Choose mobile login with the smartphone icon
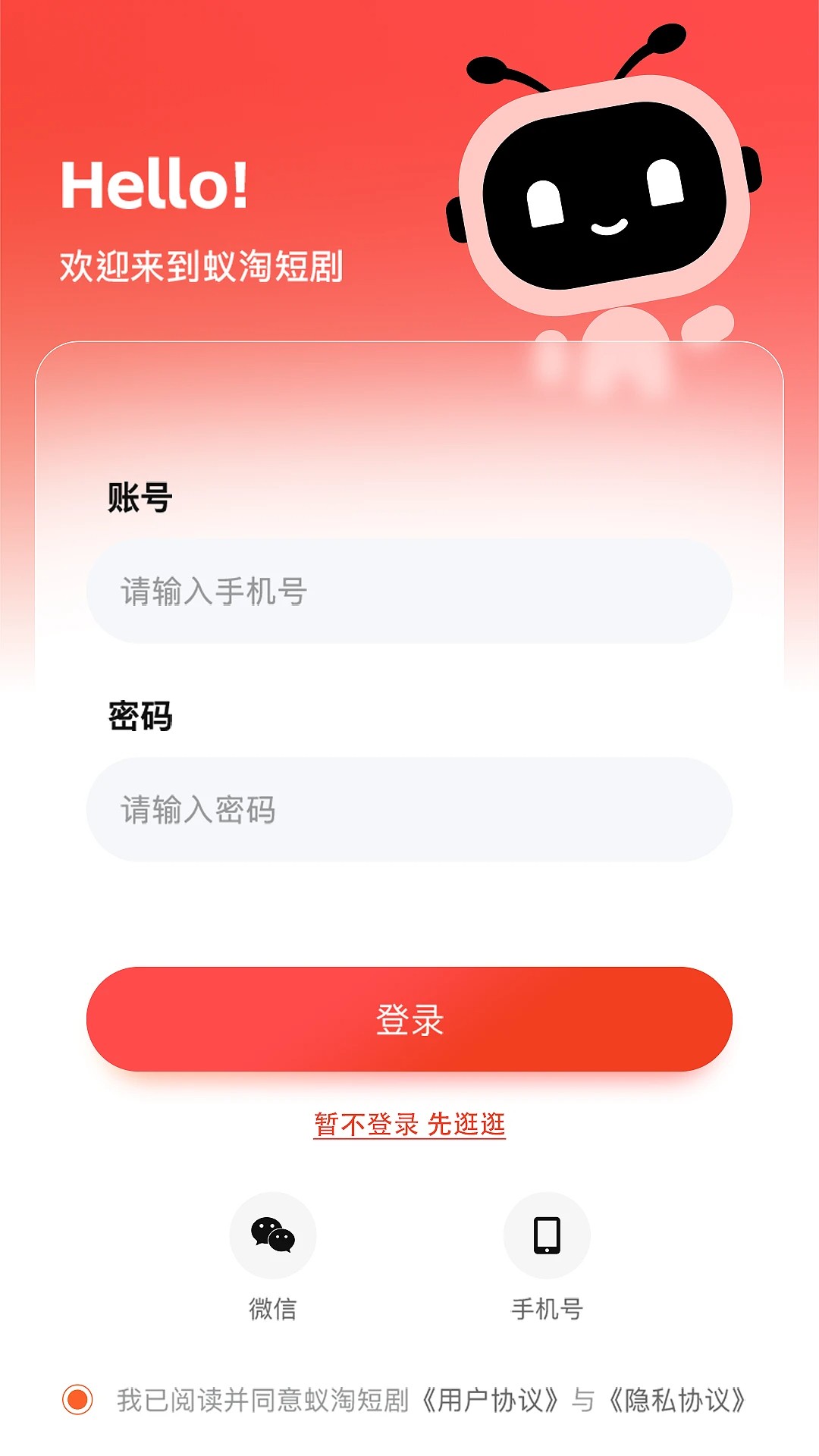819x1456 pixels. pos(548,1234)
